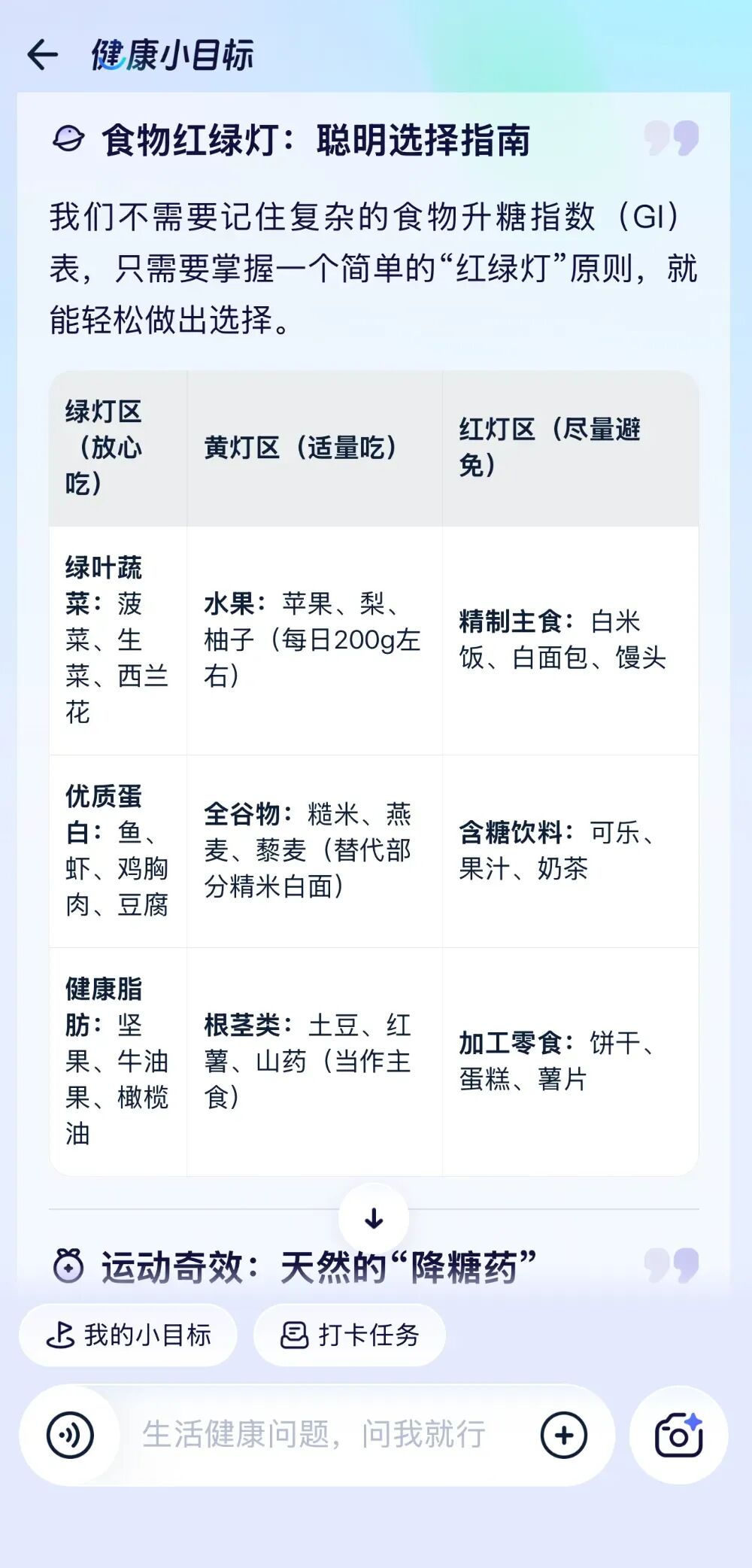752x1568 pixels.
Task: Open 打卡任务 chip
Action: [x=350, y=1336]
